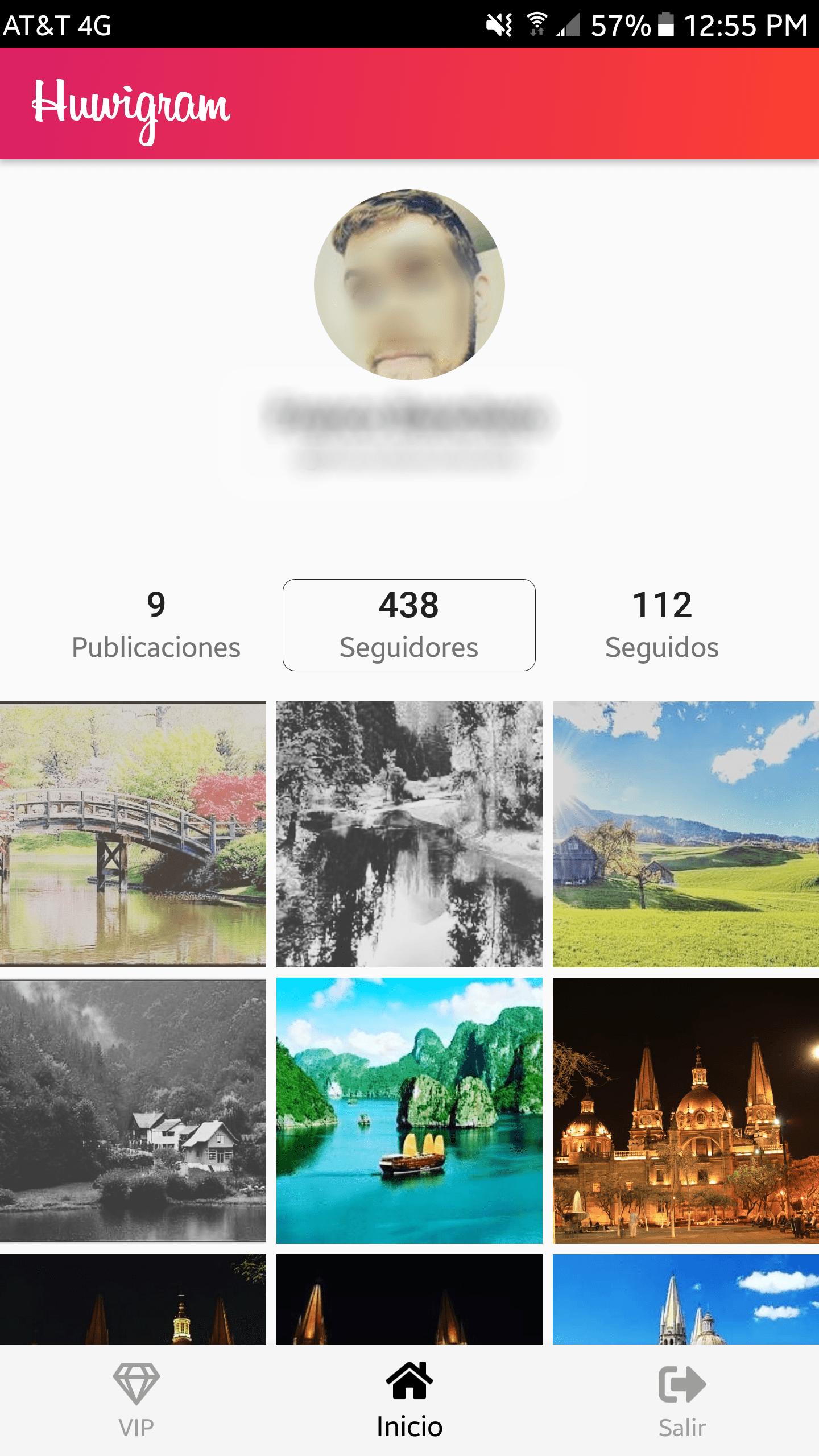Open the VIP tab
Screen dimensions: 819x1456
(x=136, y=1399)
